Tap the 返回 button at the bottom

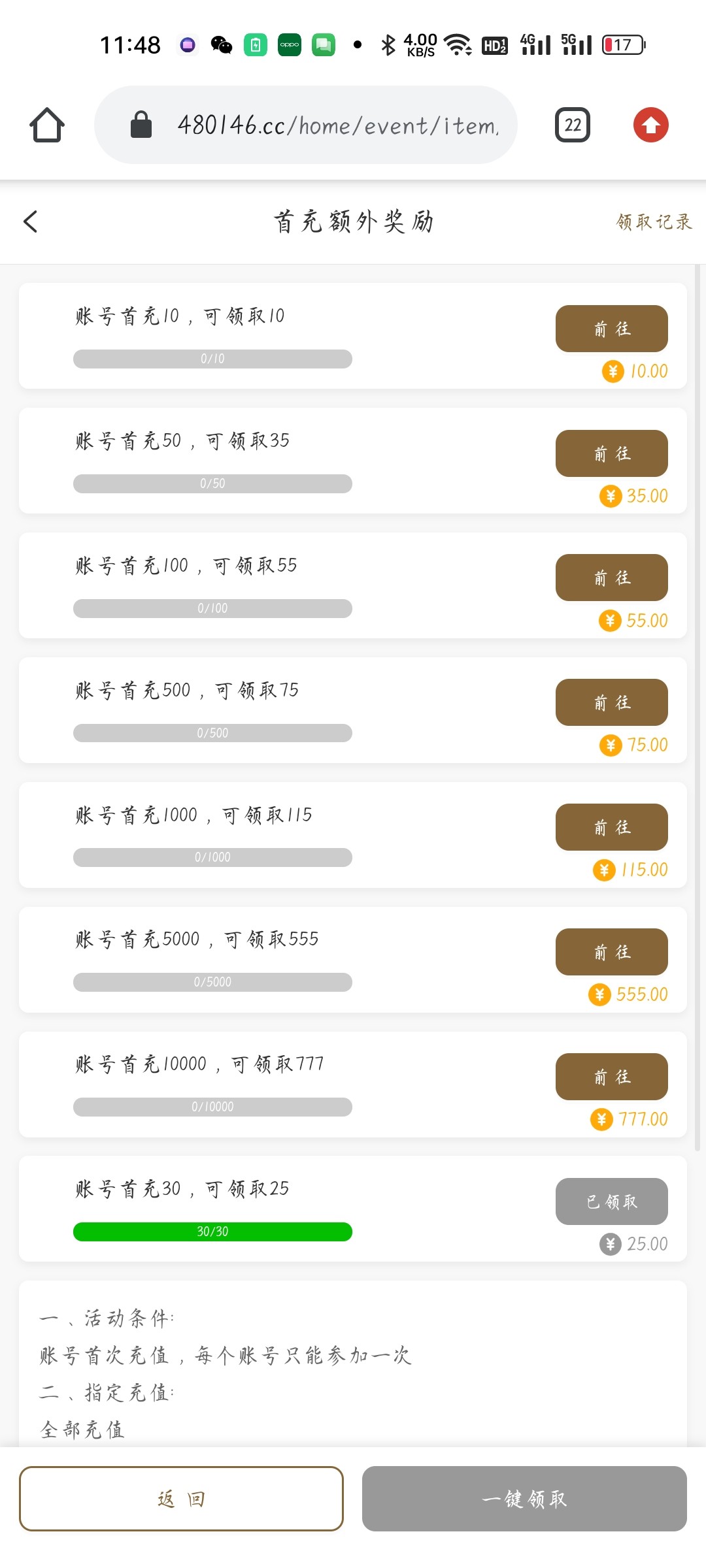pyautogui.click(x=181, y=1499)
